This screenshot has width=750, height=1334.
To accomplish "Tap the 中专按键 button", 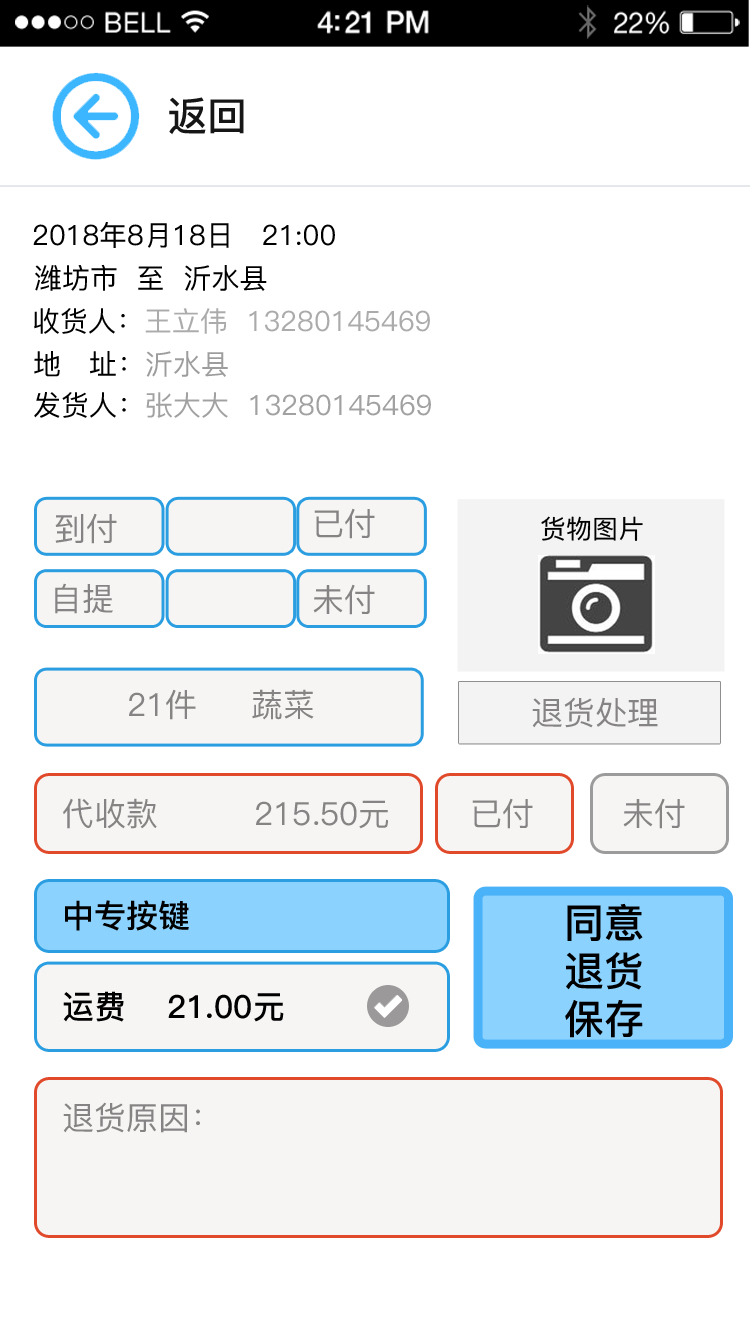I will (x=241, y=916).
